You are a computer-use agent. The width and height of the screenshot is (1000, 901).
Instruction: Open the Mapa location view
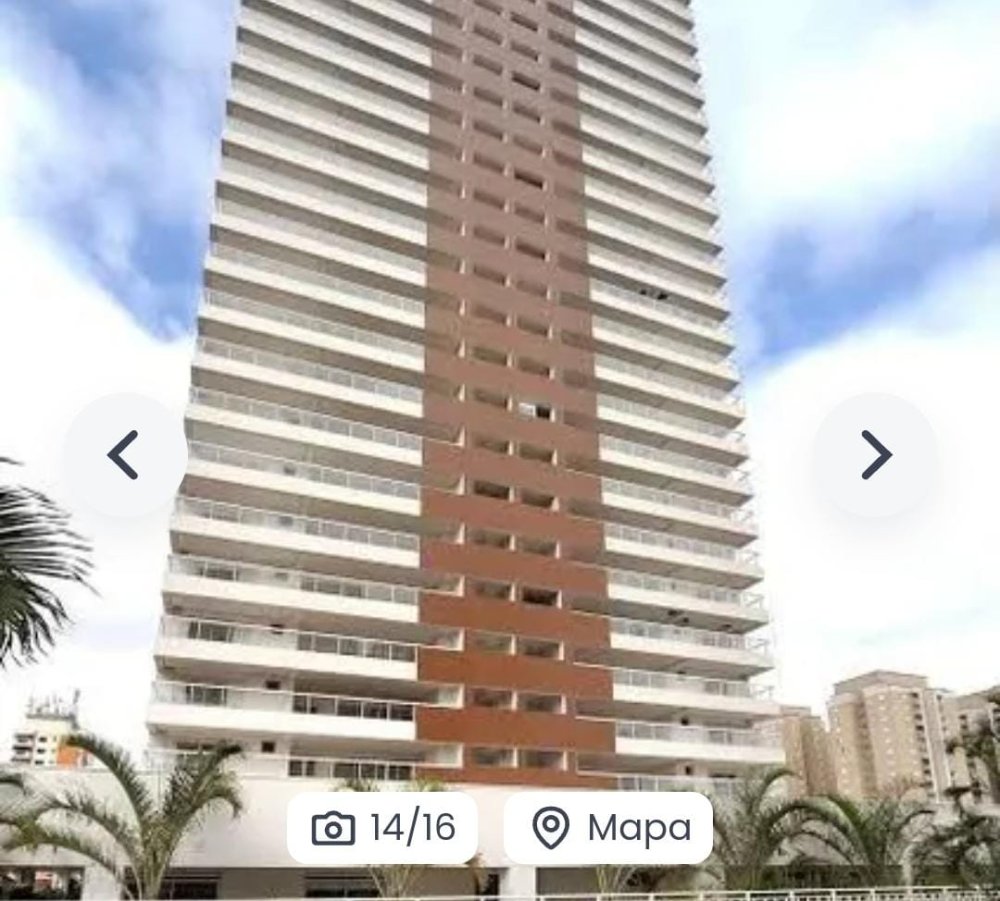(608, 827)
